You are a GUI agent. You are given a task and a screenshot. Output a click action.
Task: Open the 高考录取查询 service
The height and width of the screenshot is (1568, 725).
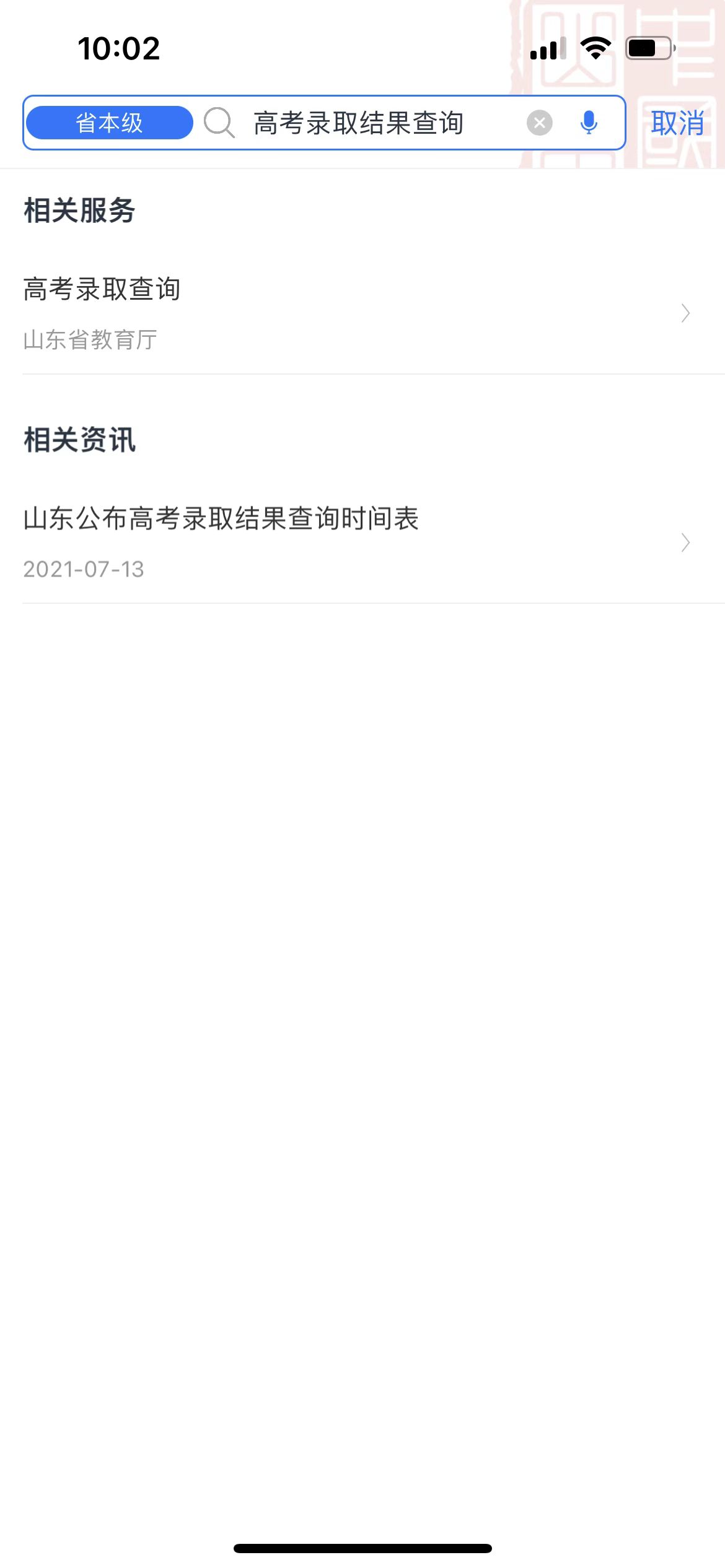(x=356, y=313)
